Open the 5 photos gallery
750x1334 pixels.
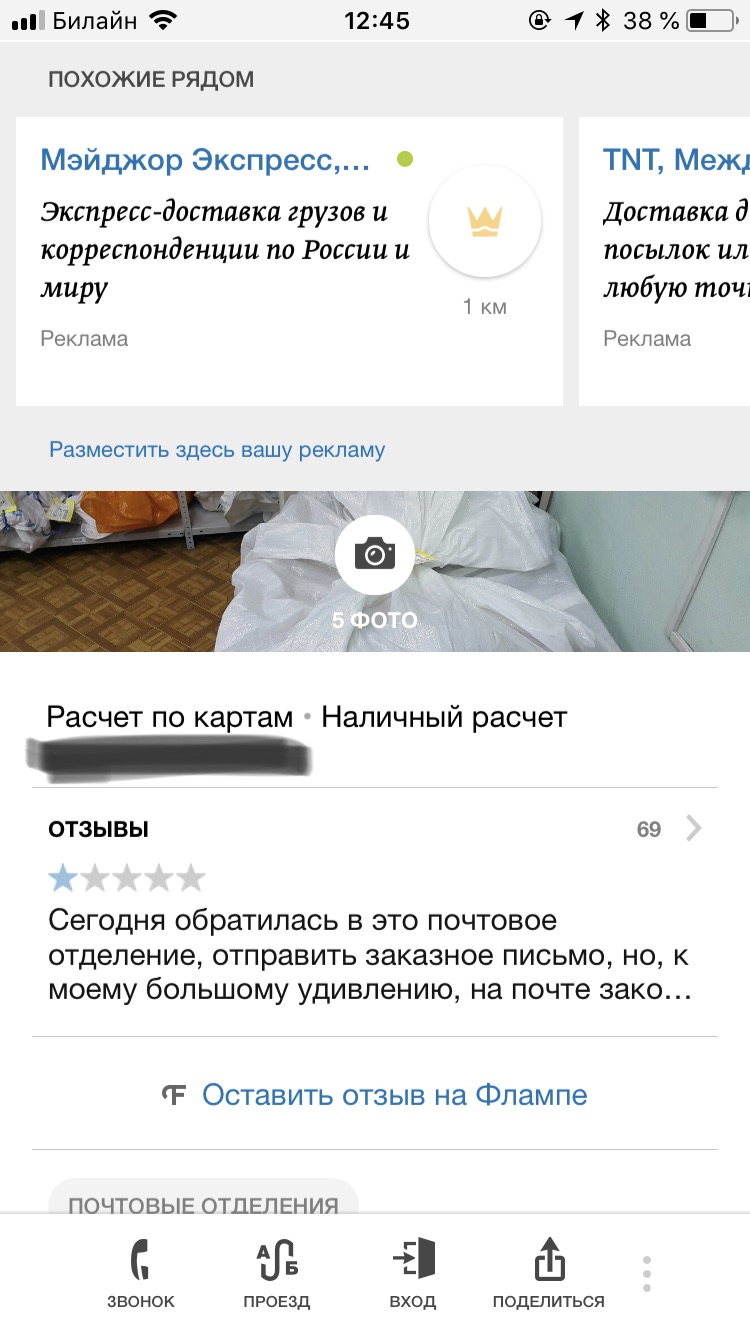point(375,571)
